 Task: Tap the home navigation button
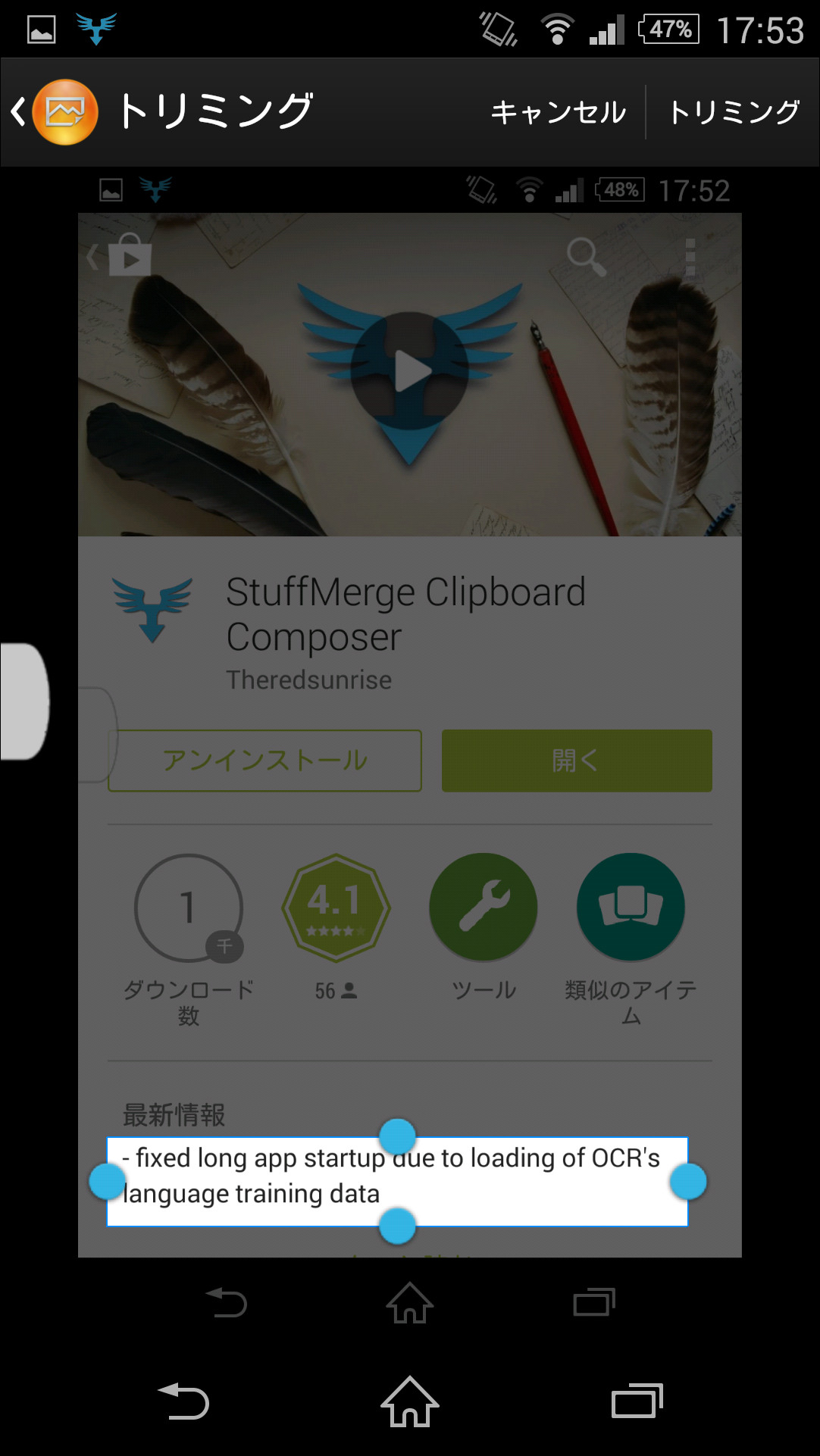click(x=409, y=1401)
